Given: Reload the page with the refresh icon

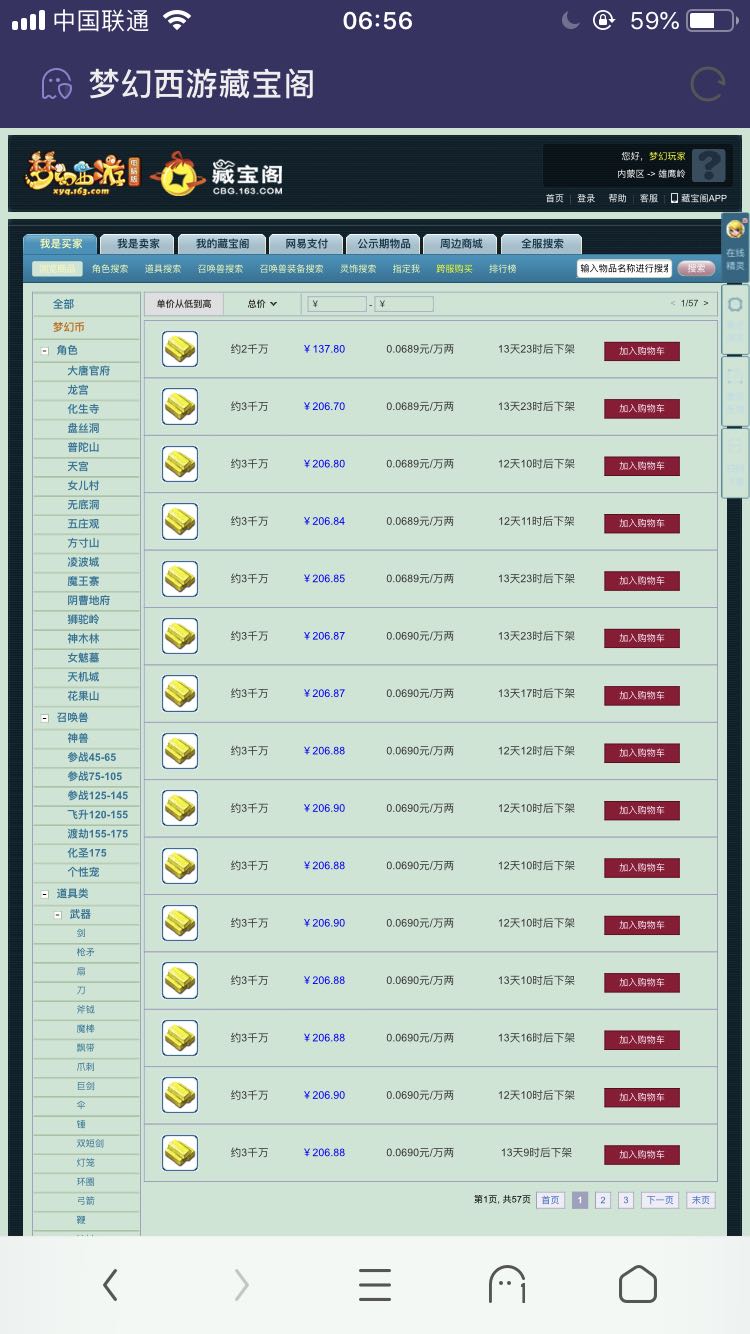Looking at the screenshot, I should [x=706, y=84].
